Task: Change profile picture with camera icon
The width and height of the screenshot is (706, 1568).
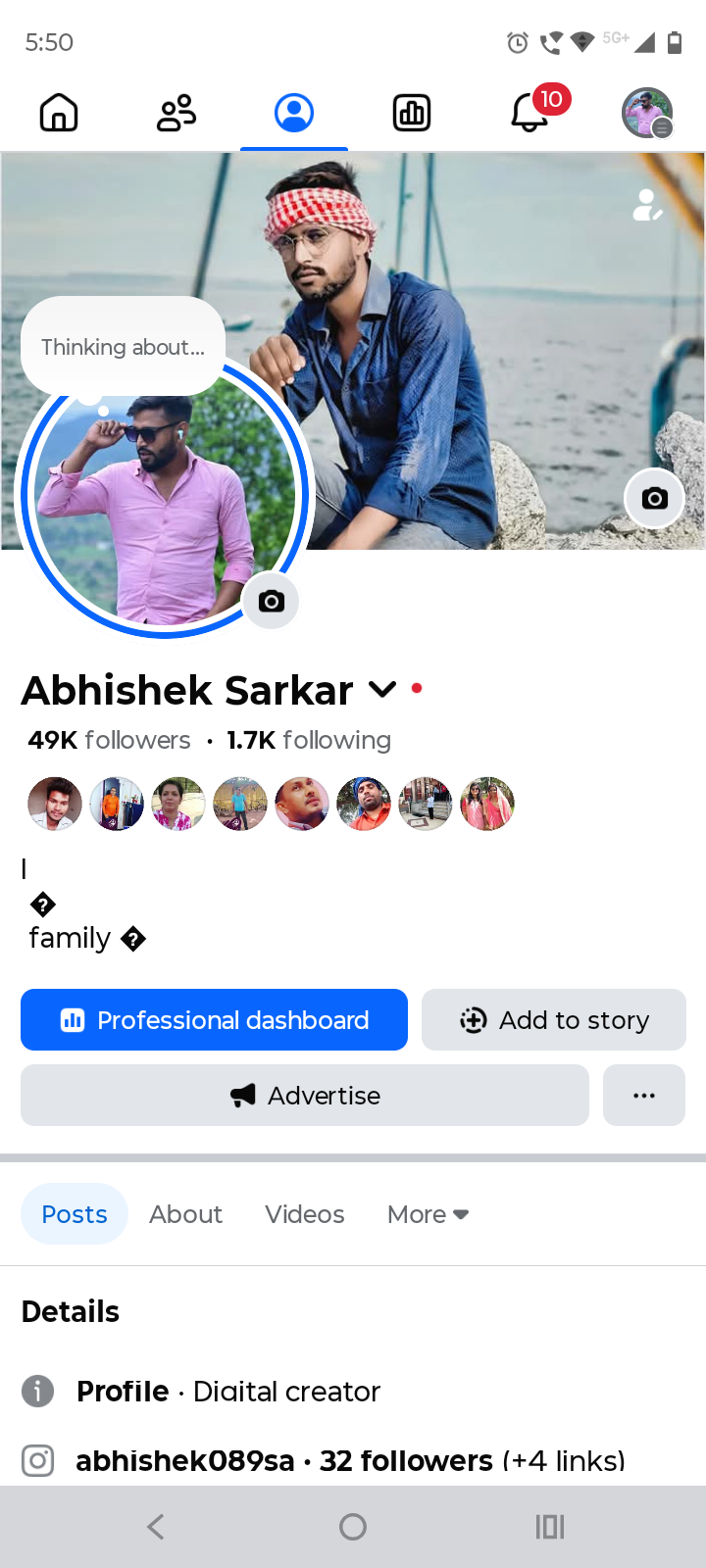Action: coord(271,601)
